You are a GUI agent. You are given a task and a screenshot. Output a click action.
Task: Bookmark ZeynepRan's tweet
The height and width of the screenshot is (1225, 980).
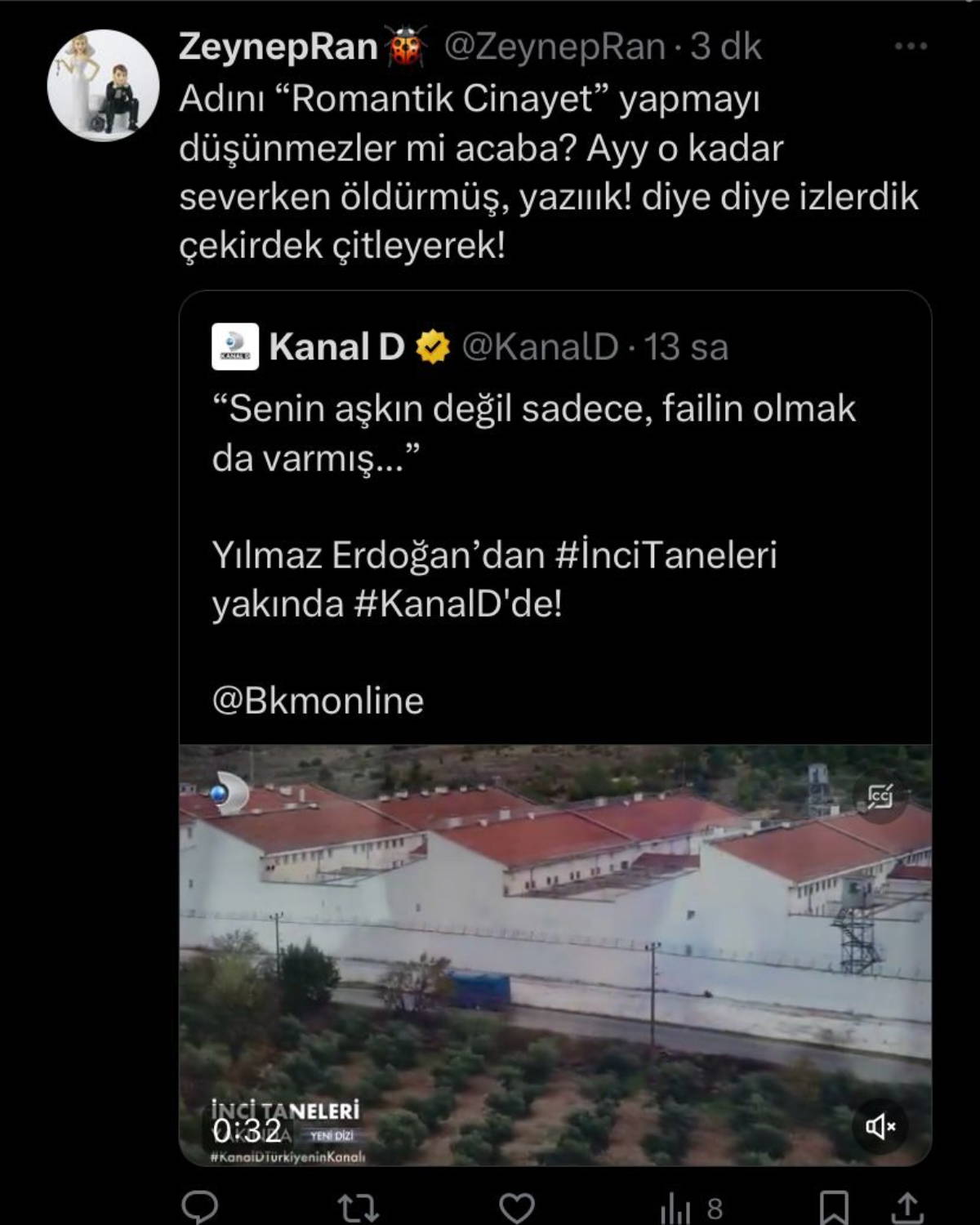[x=834, y=1207]
